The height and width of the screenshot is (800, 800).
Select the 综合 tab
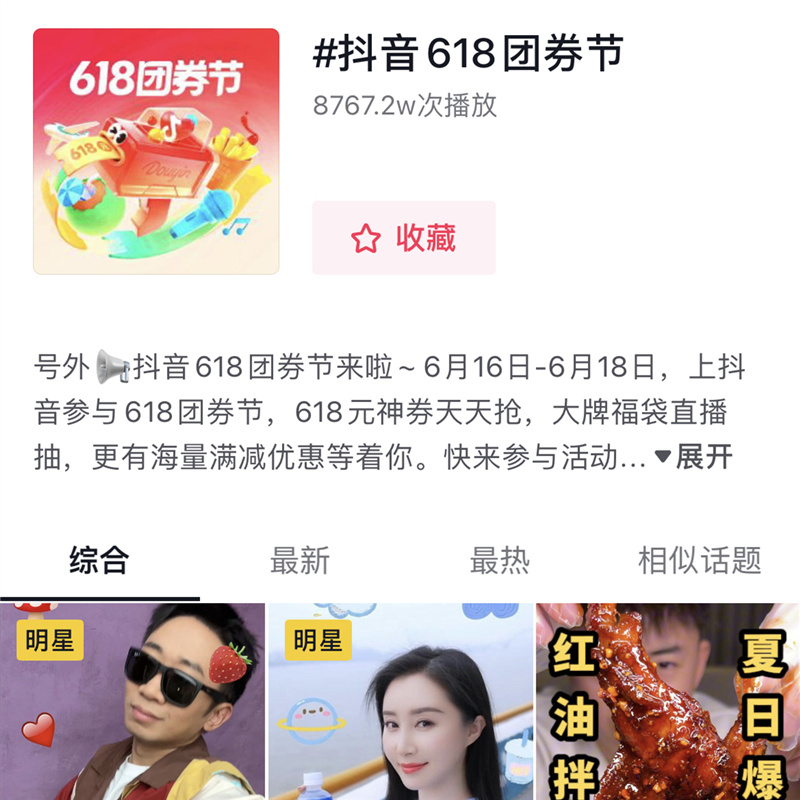click(x=99, y=560)
